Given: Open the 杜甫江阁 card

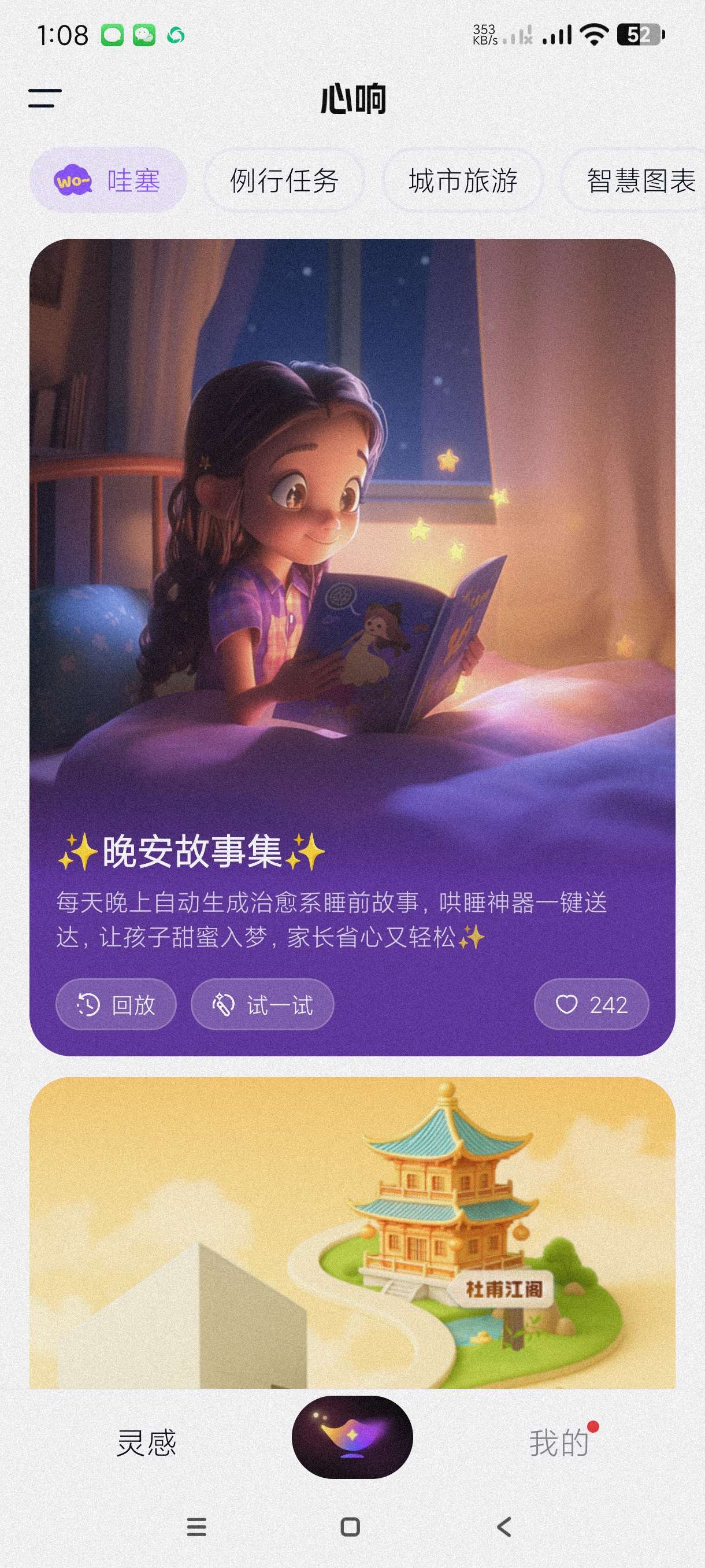Looking at the screenshot, I should [x=352, y=1236].
